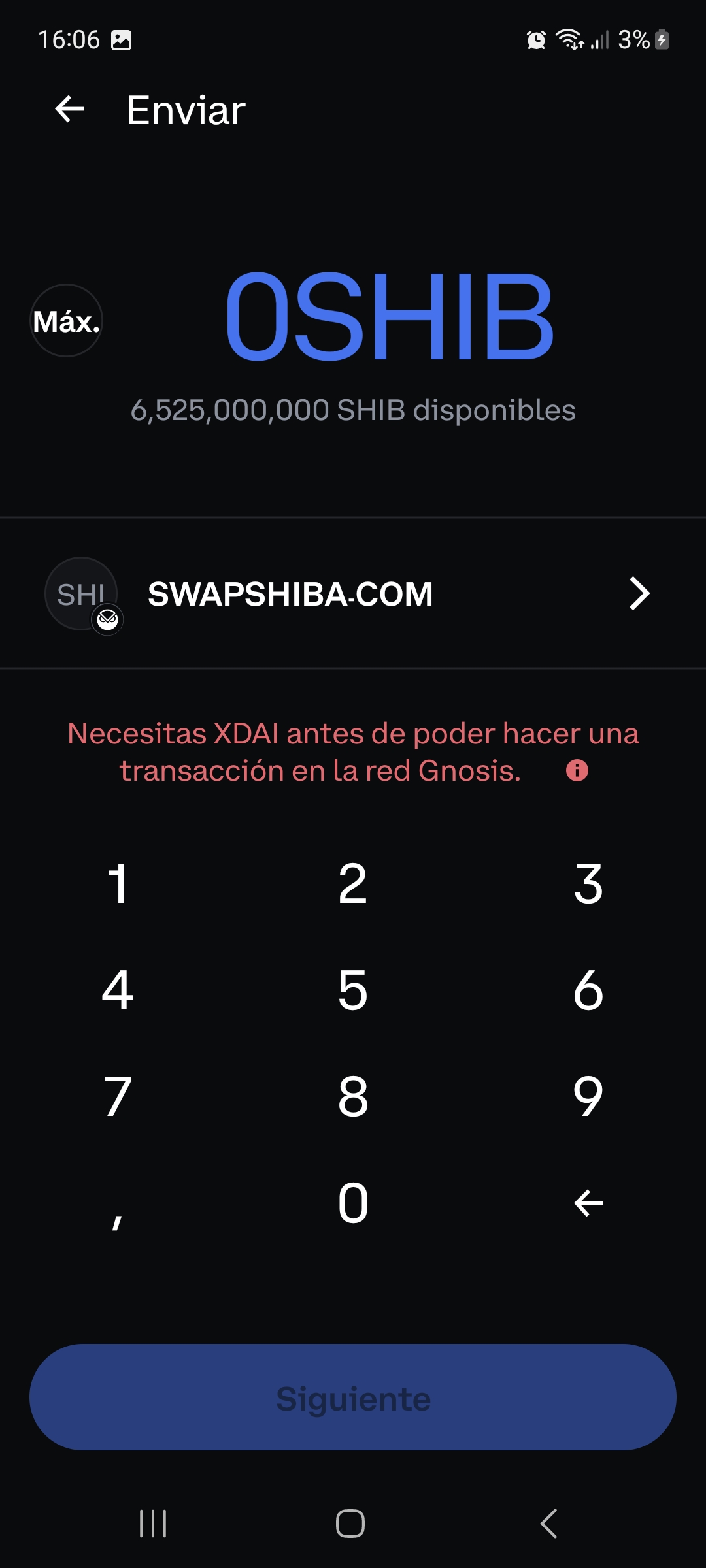Image resolution: width=706 pixels, height=1568 pixels.
Task: Open recent apps from the navigation bar
Action: coord(153,1524)
